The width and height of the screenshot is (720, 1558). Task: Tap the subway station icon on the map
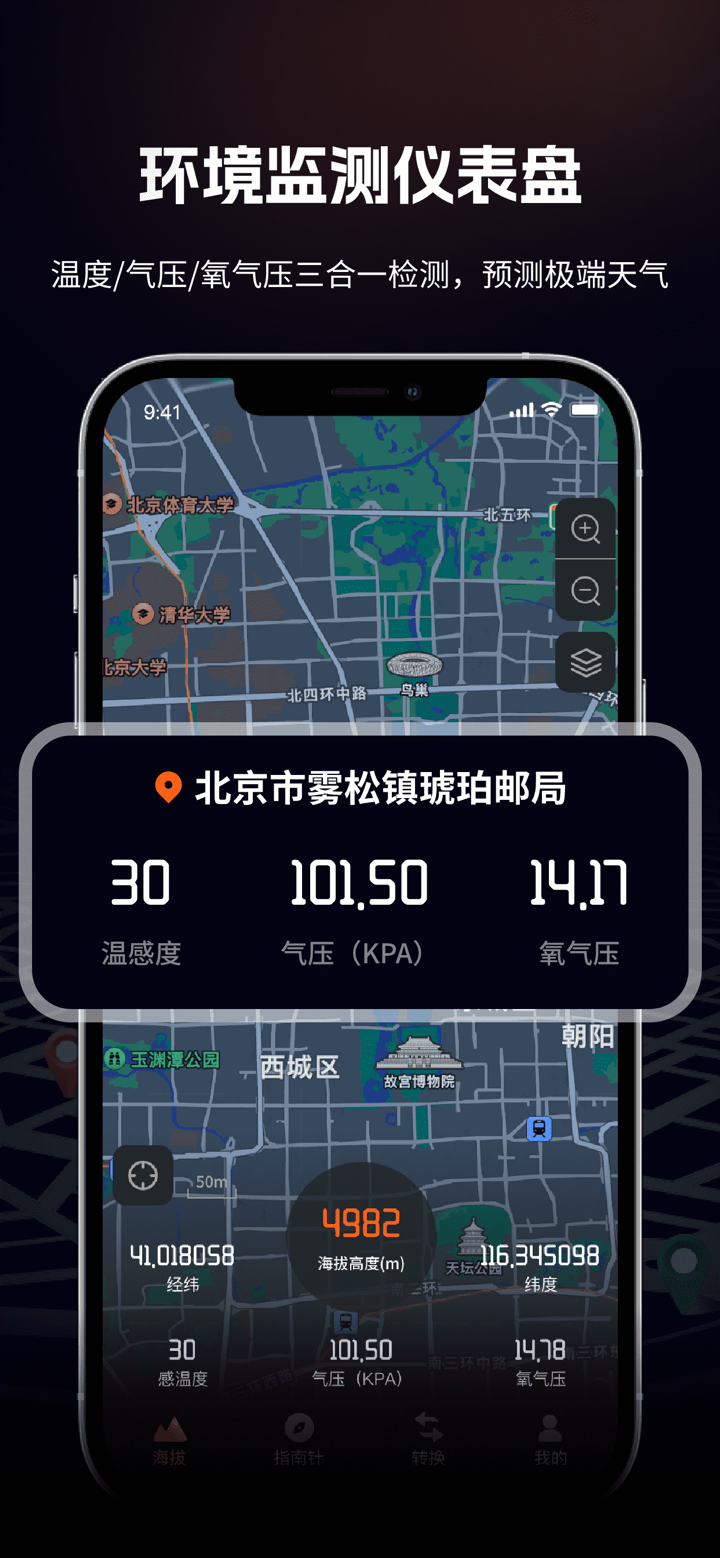[x=538, y=1128]
